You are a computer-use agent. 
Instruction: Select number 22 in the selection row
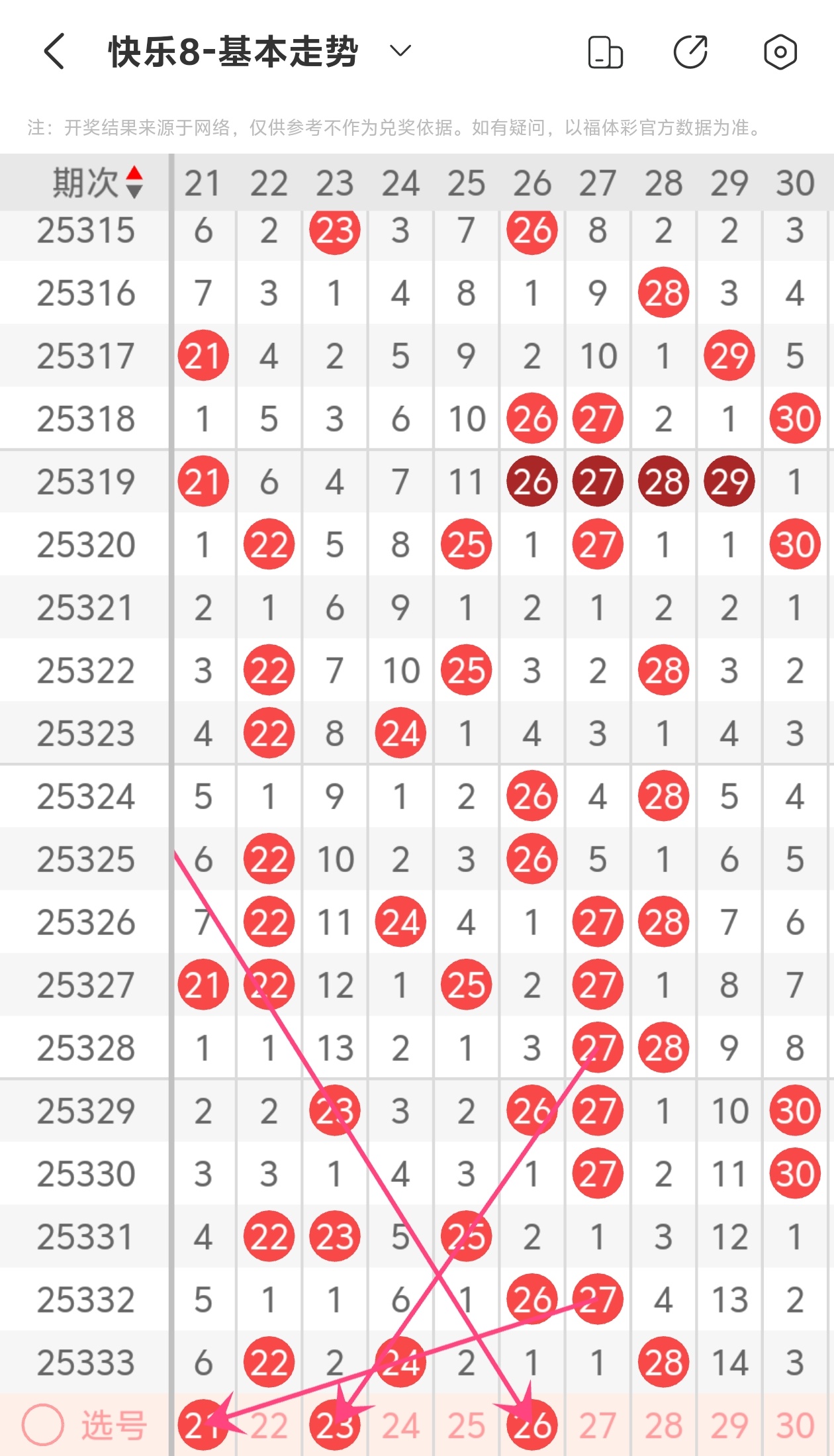269,1425
